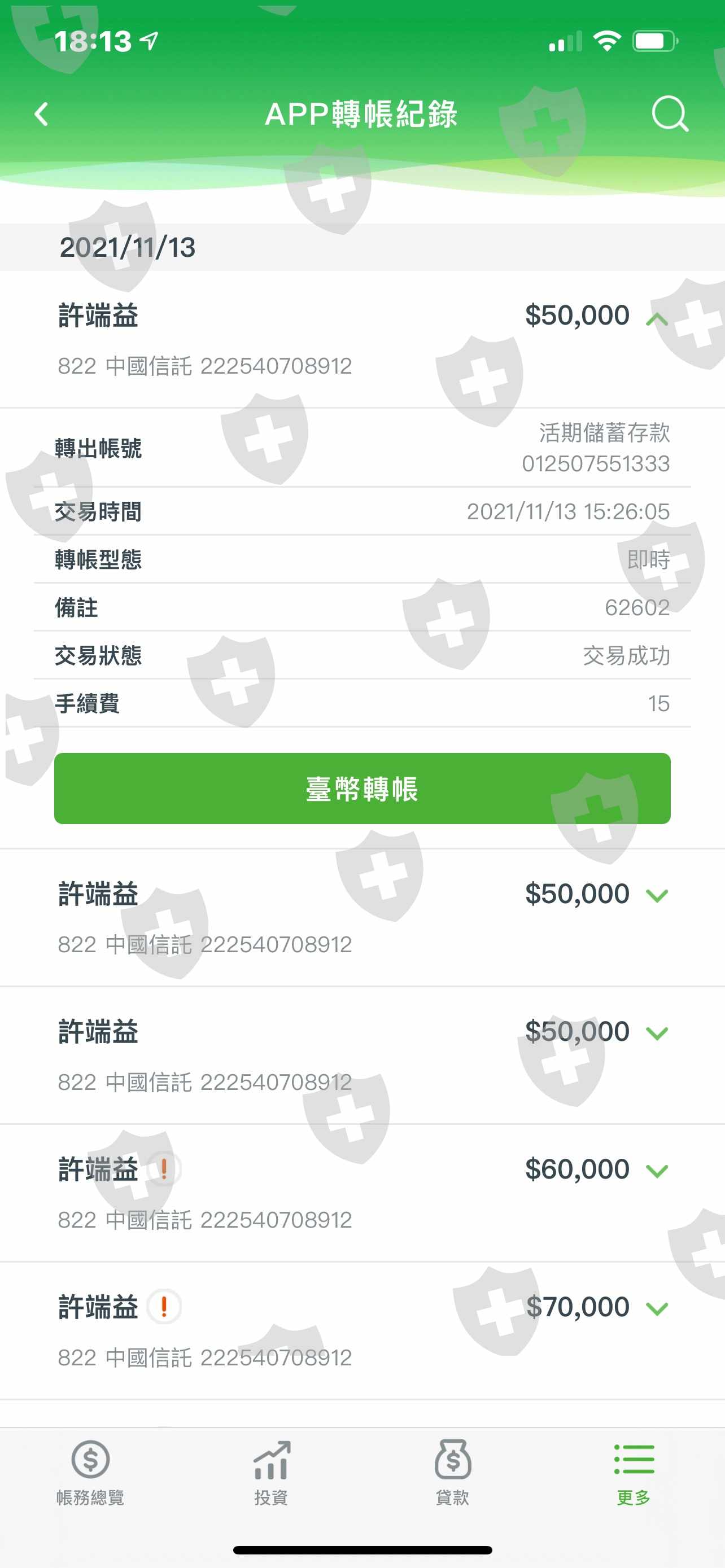Switch to the 貸款 tab
This screenshot has width=725, height=1568.
point(452,1473)
